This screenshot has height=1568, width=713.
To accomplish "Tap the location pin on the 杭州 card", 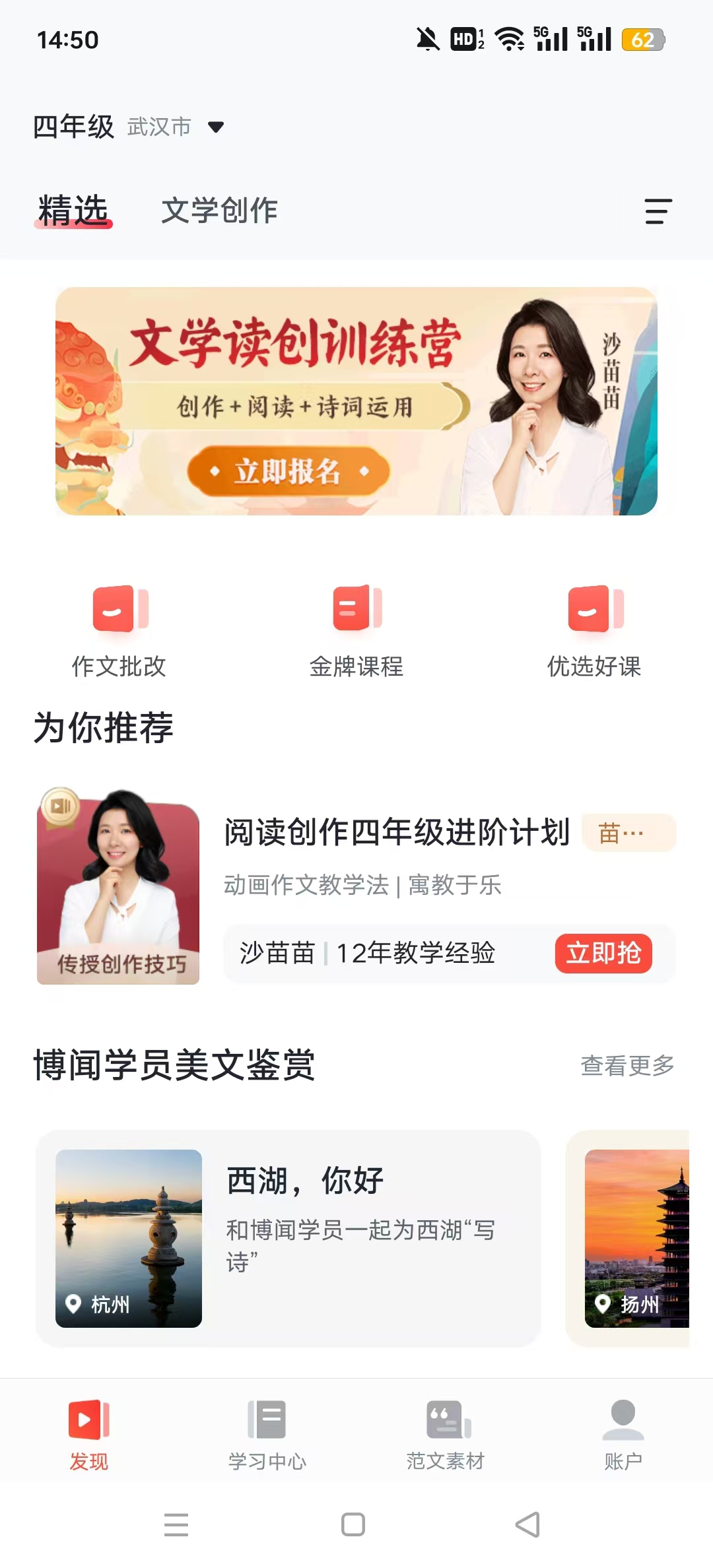I will point(74,1303).
